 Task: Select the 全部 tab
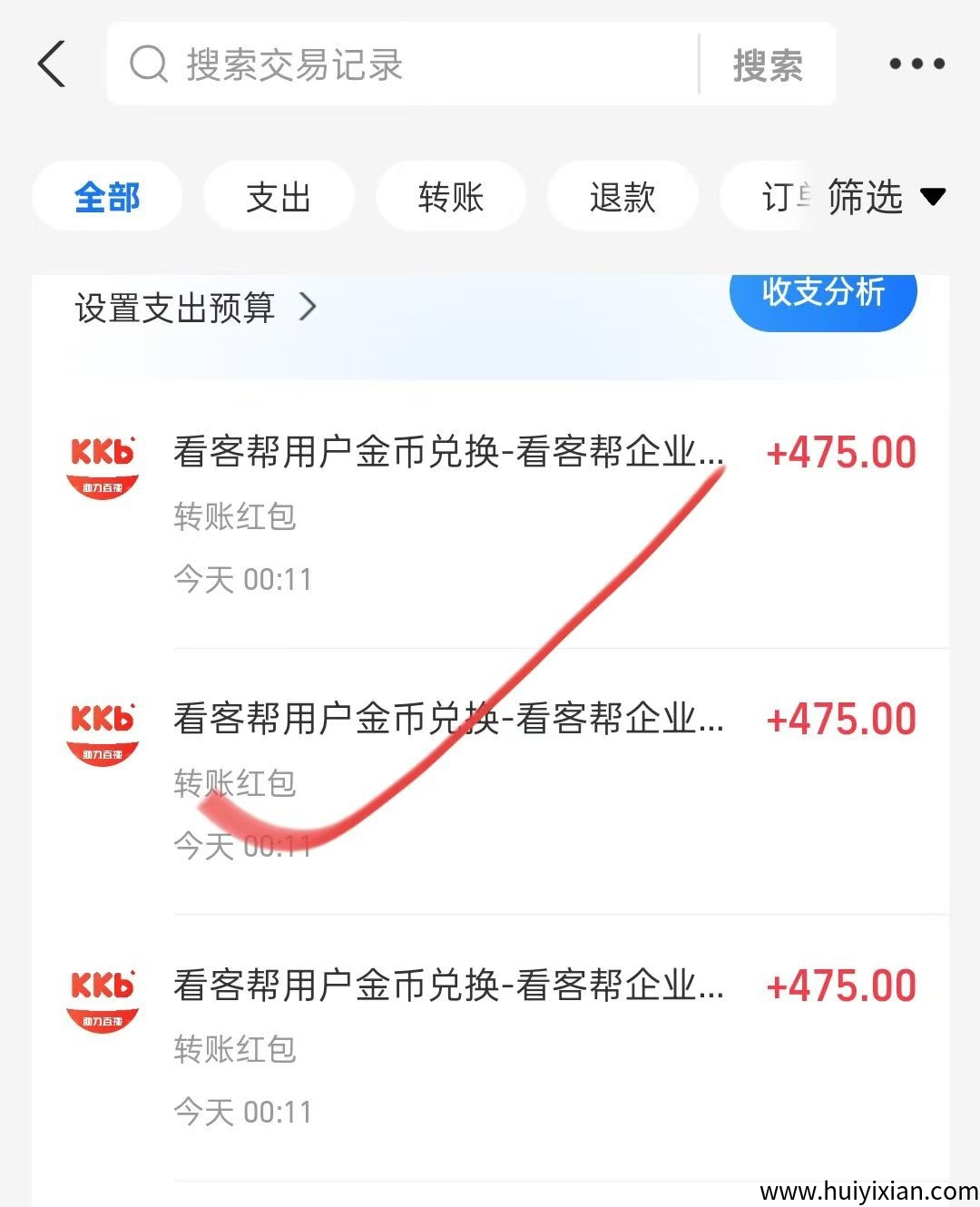(107, 197)
